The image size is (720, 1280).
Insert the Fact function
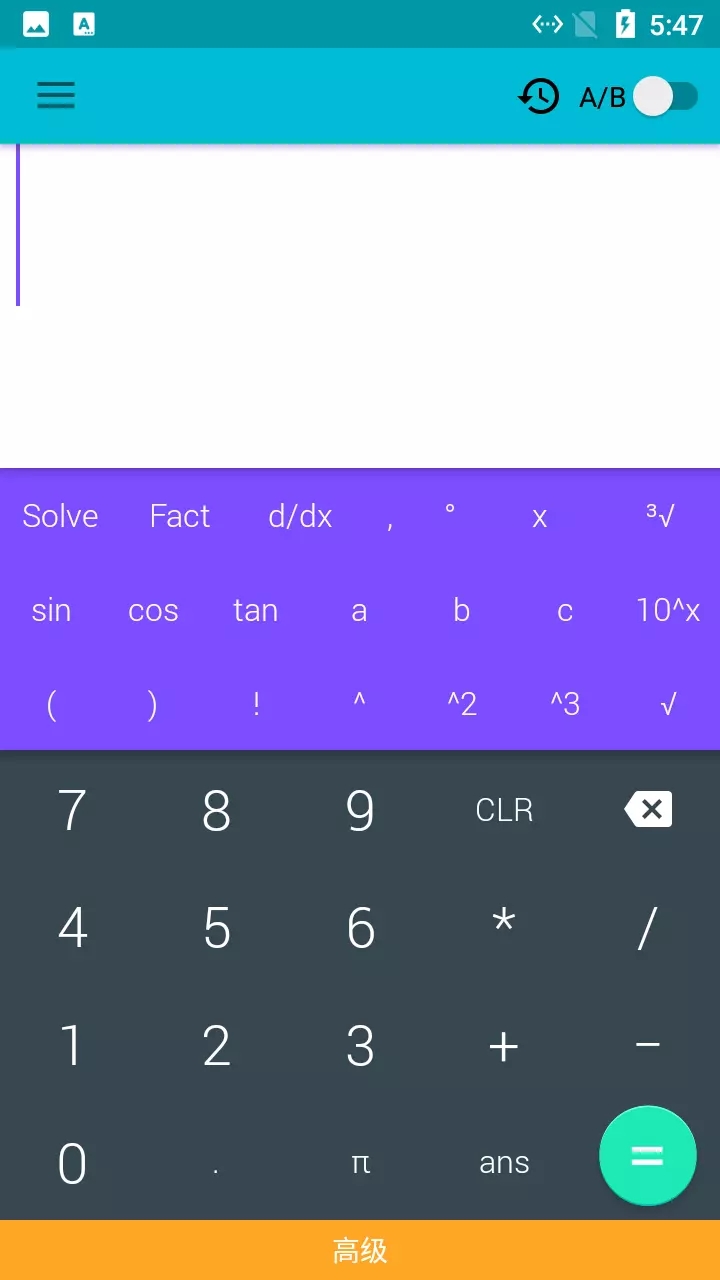point(180,516)
